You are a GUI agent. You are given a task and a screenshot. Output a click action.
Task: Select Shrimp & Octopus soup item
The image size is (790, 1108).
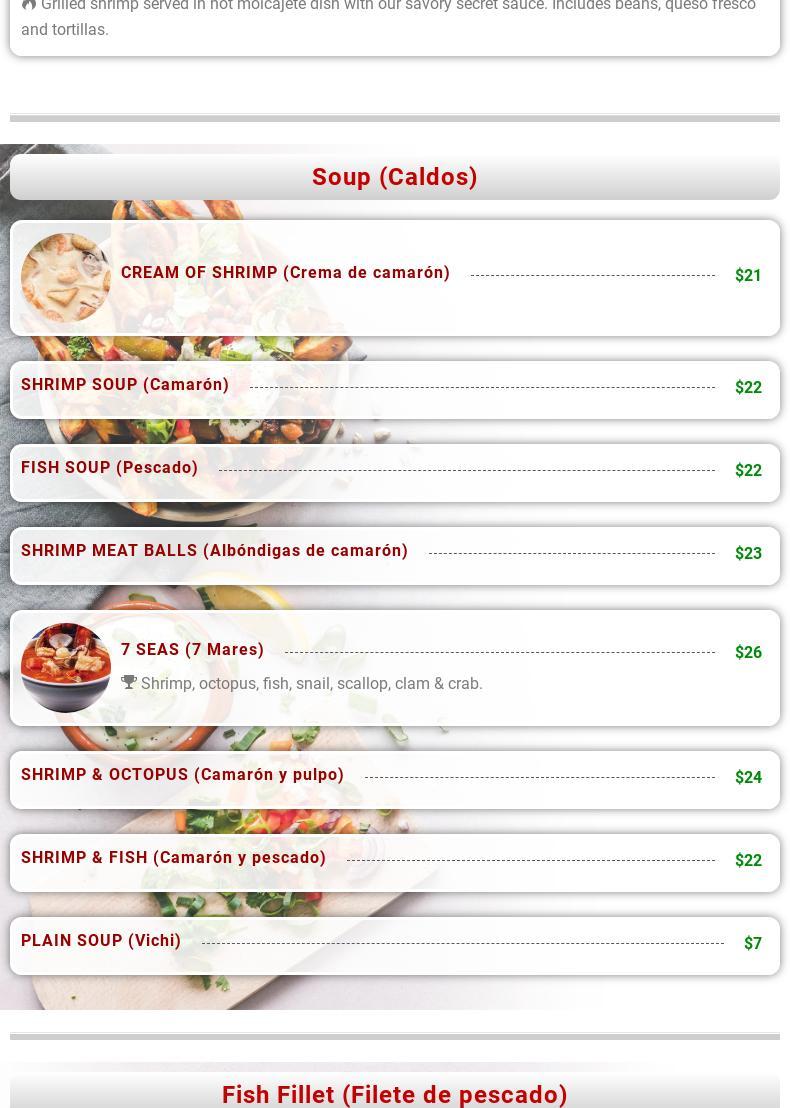[x=182, y=775]
